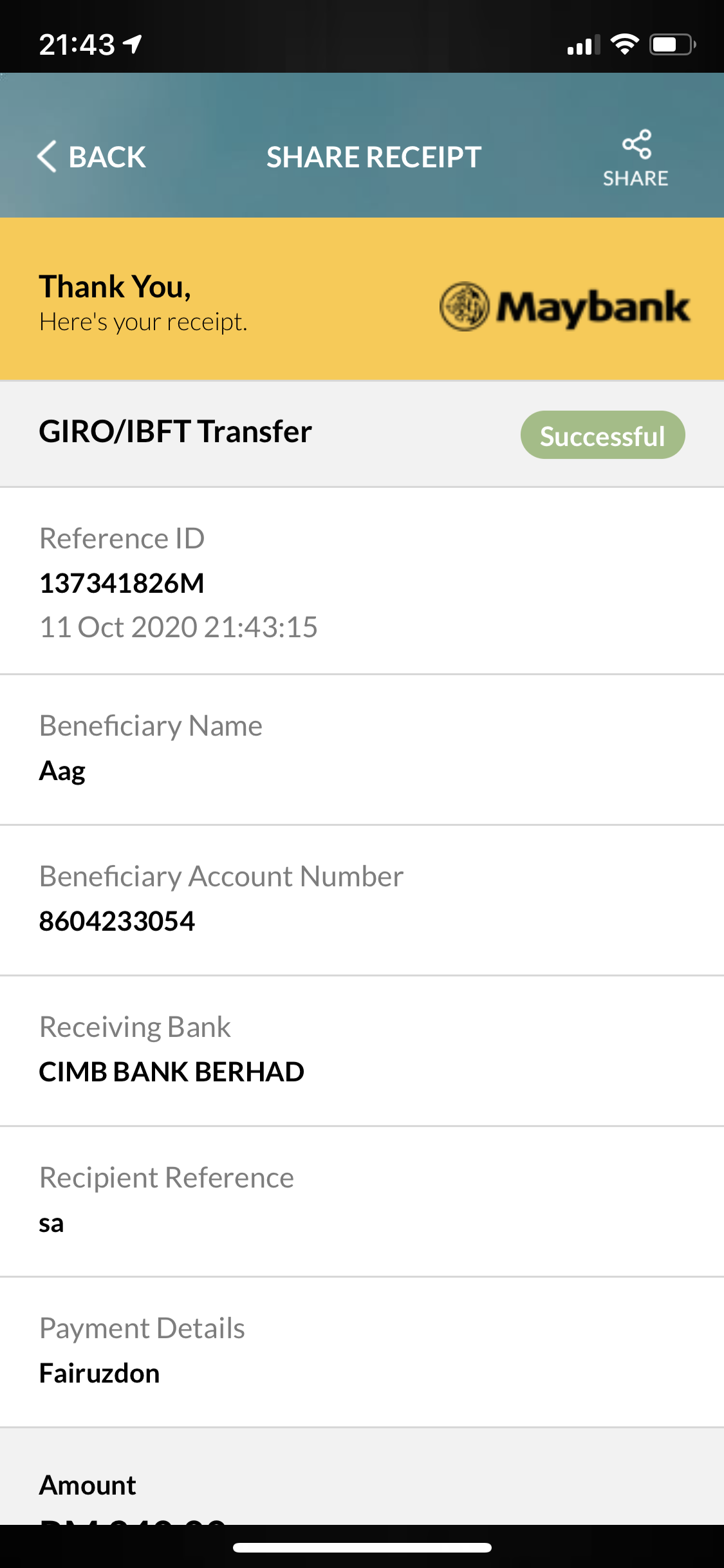The width and height of the screenshot is (724, 1568).
Task: Share this Maybank transfer receipt
Action: (x=635, y=158)
